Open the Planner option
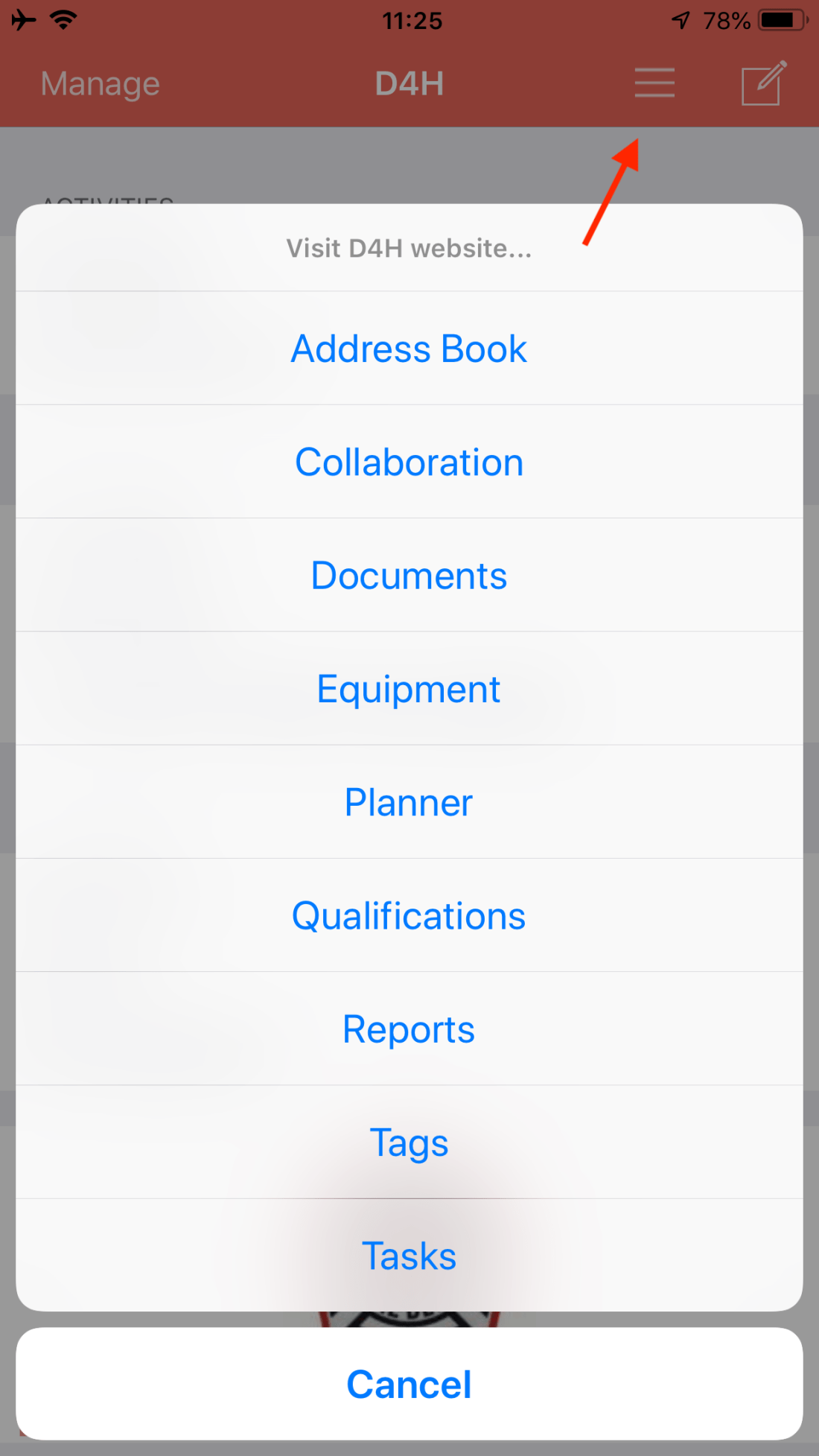819x1456 pixels. click(x=409, y=802)
